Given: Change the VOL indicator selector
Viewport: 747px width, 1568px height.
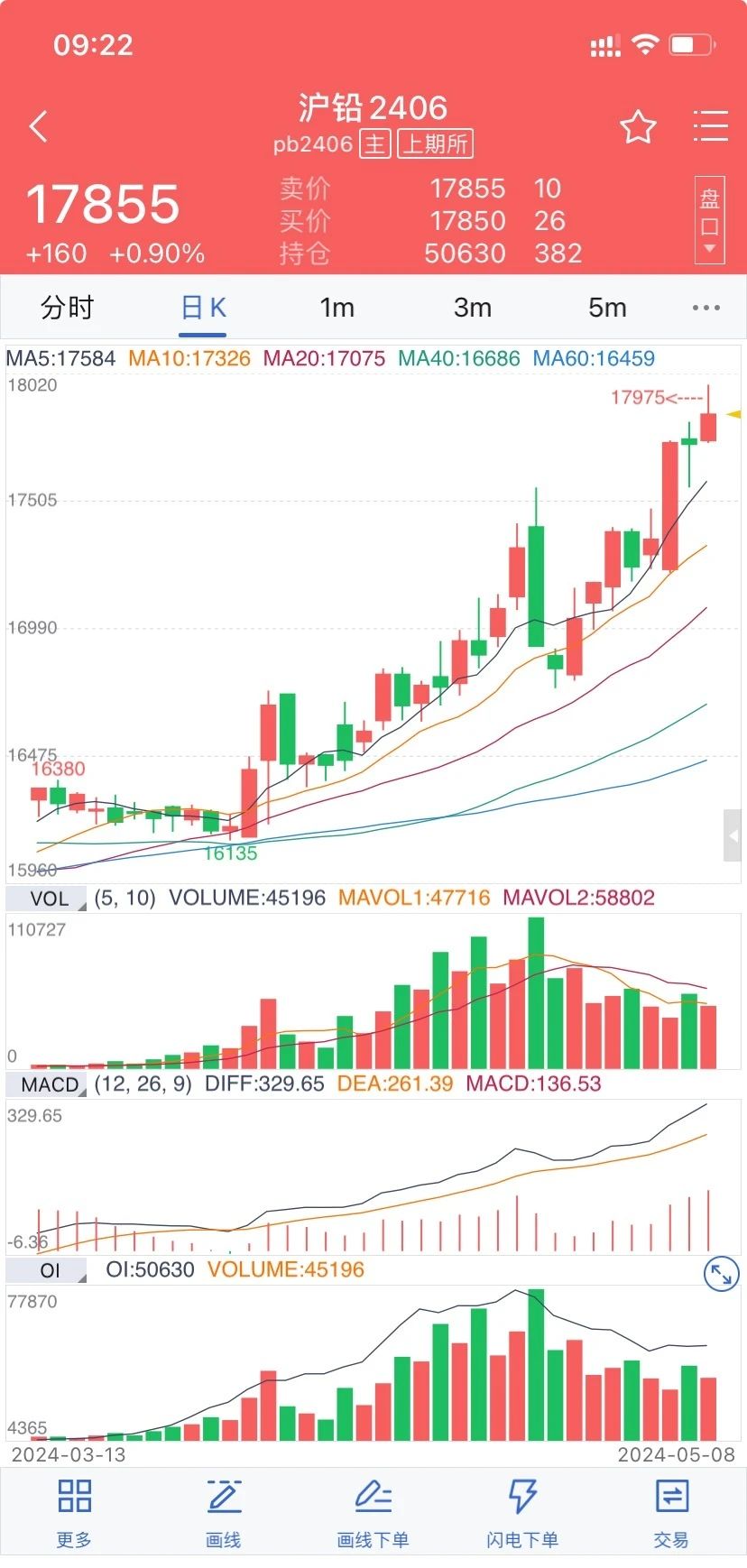Looking at the screenshot, I should [x=49, y=899].
